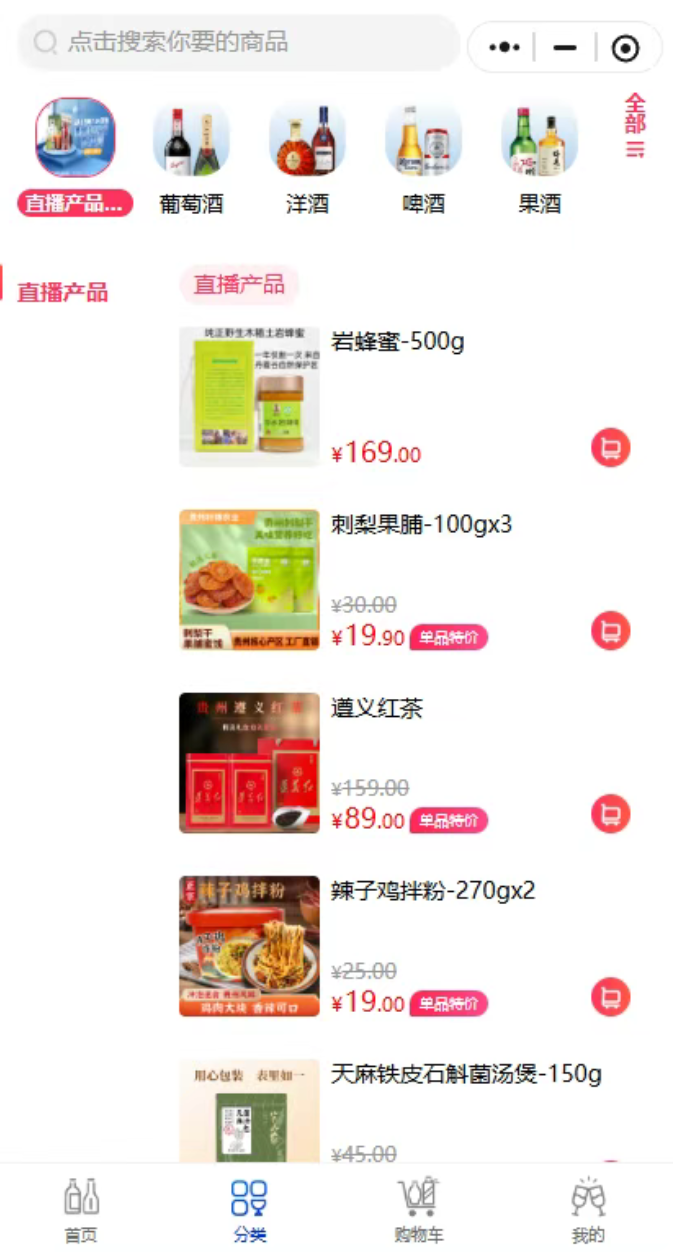Open the 我的 tab
Image resolution: width=674 pixels, height=1254 pixels.
[588, 1210]
